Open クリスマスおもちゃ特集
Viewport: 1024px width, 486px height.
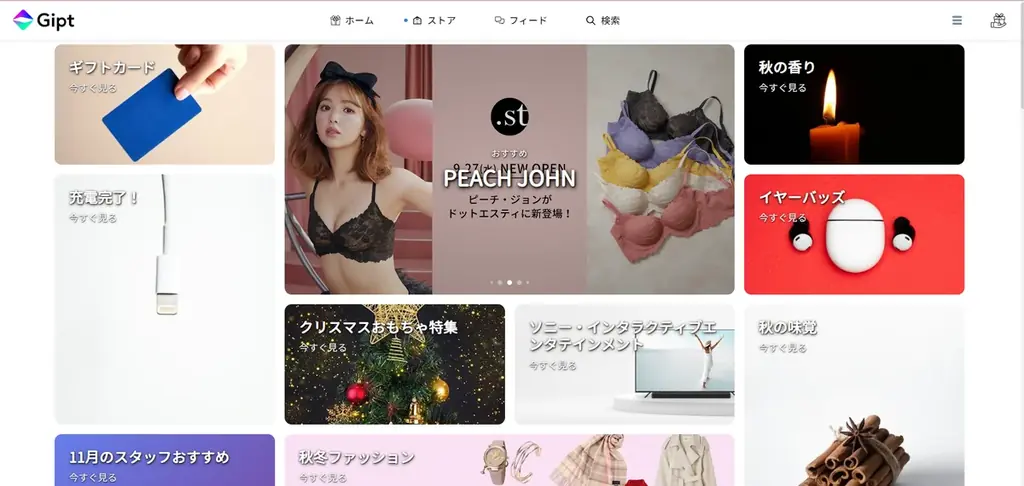pyautogui.click(x=394, y=364)
